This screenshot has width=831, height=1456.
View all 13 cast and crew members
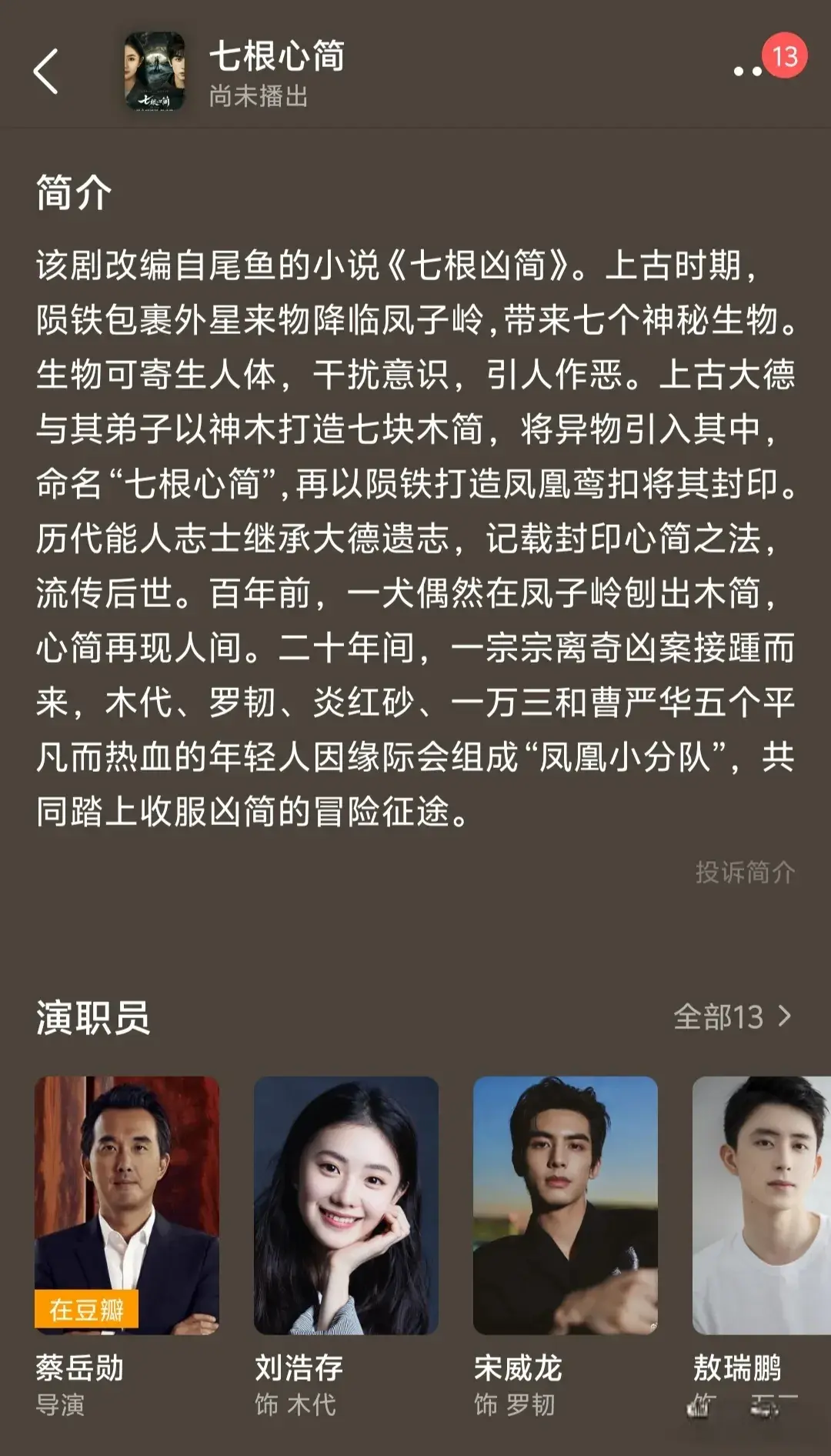732,1017
